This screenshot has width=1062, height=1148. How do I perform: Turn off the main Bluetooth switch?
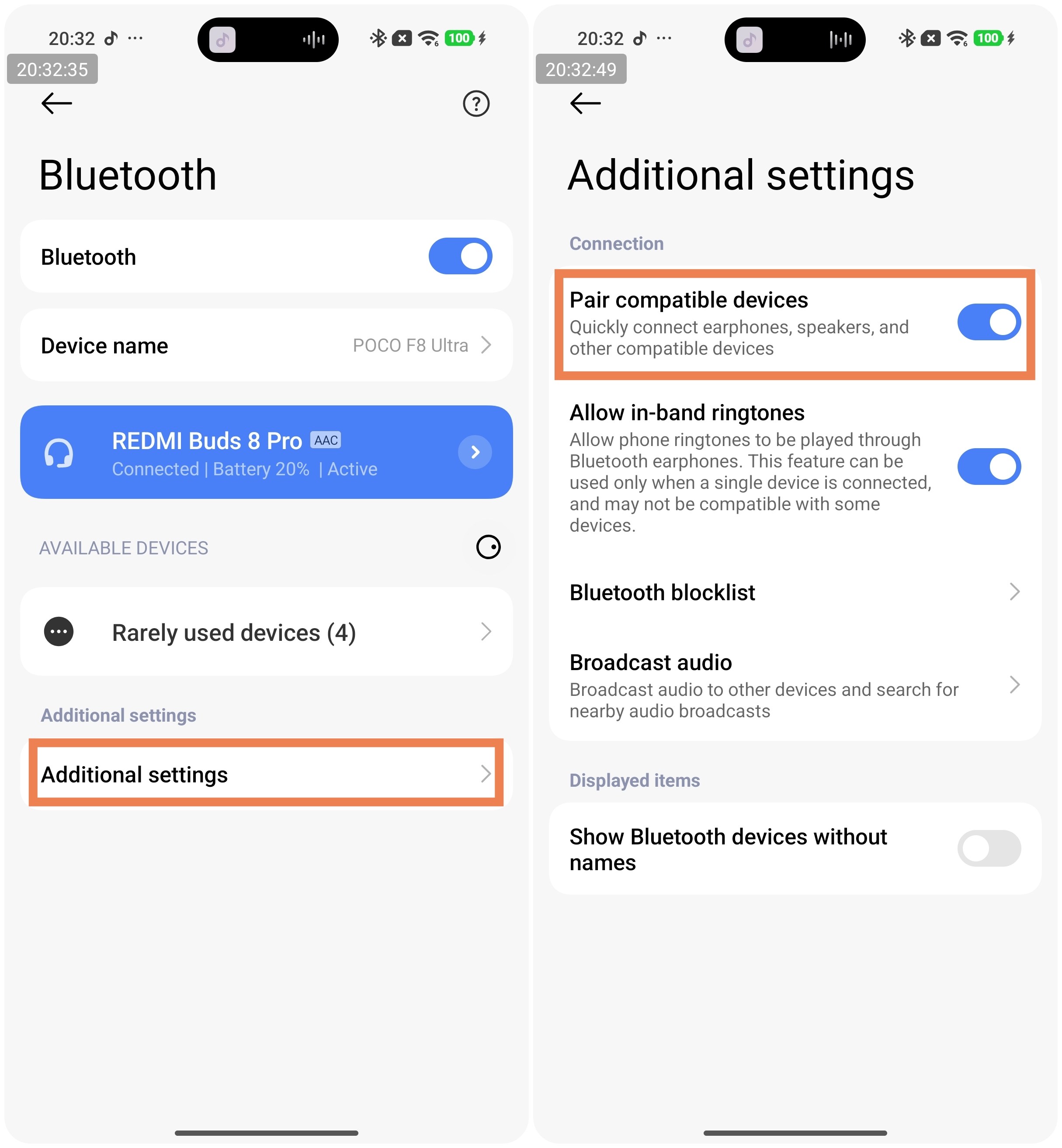click(460, 256)
